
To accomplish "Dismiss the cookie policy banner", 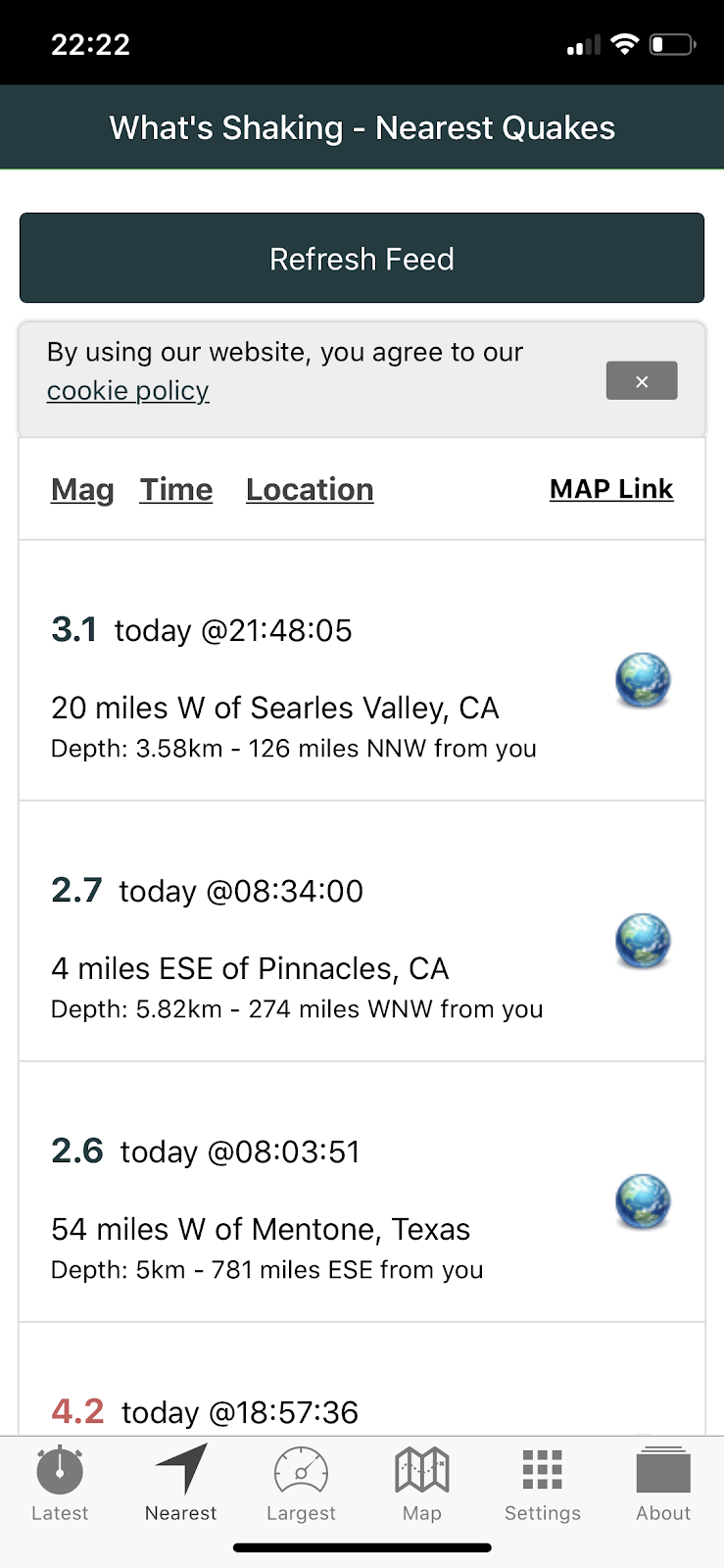I will [642, 380].
